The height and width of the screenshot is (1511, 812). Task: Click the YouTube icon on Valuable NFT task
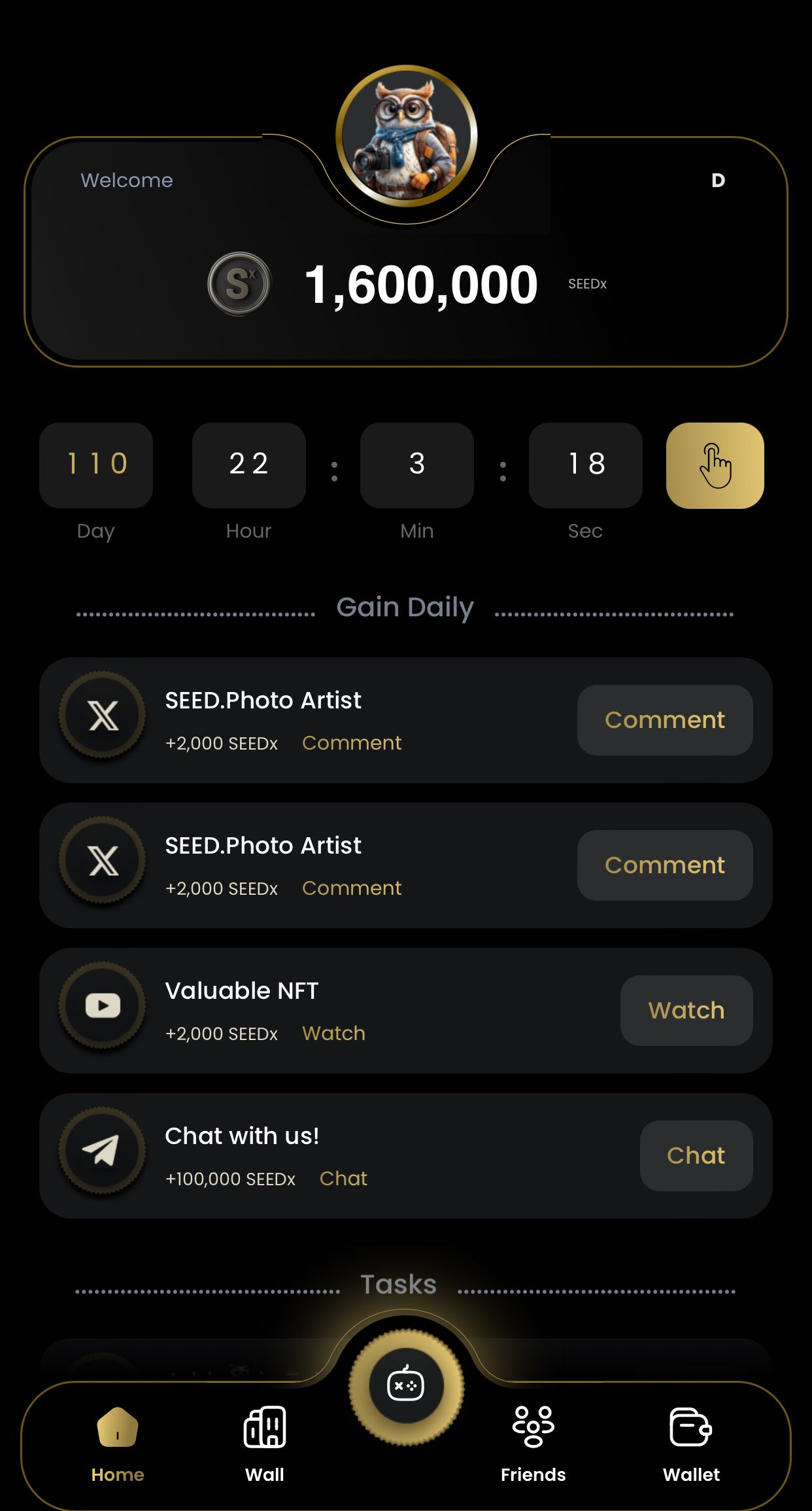(x=101, y=1007)
